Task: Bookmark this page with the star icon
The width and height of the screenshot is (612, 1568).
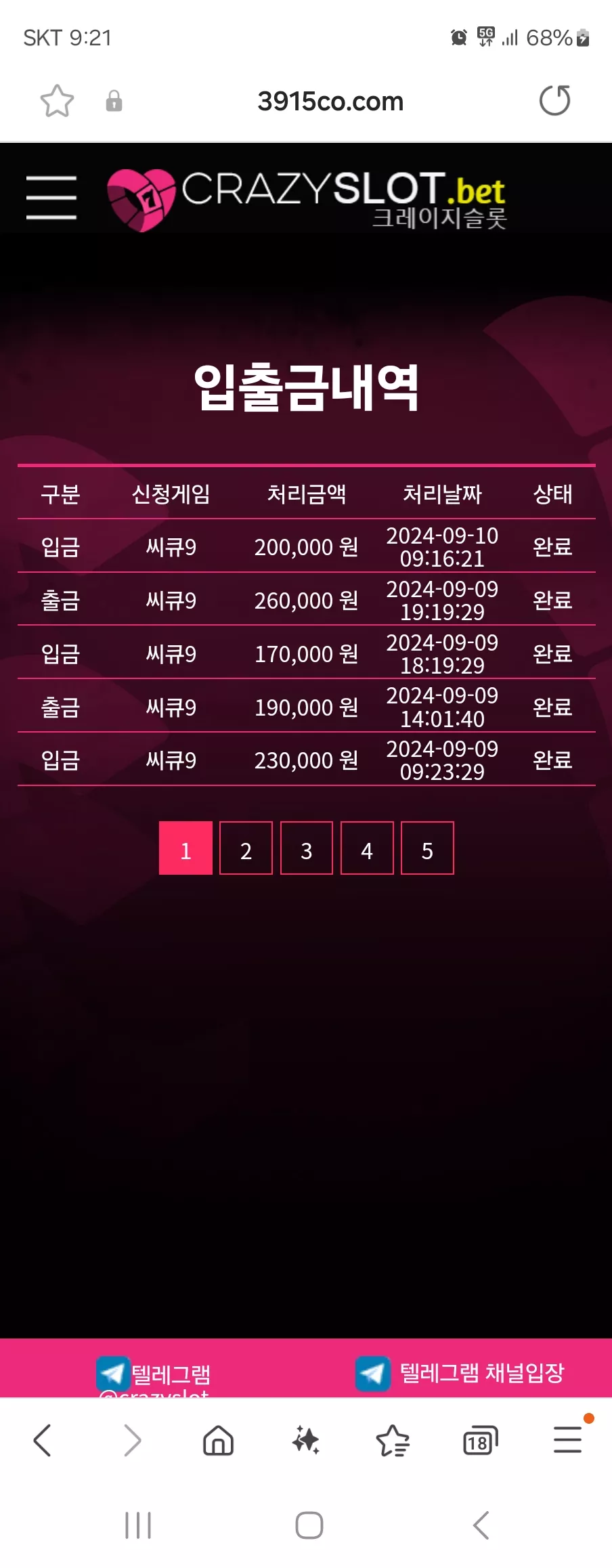Action: tap(57, 101)
